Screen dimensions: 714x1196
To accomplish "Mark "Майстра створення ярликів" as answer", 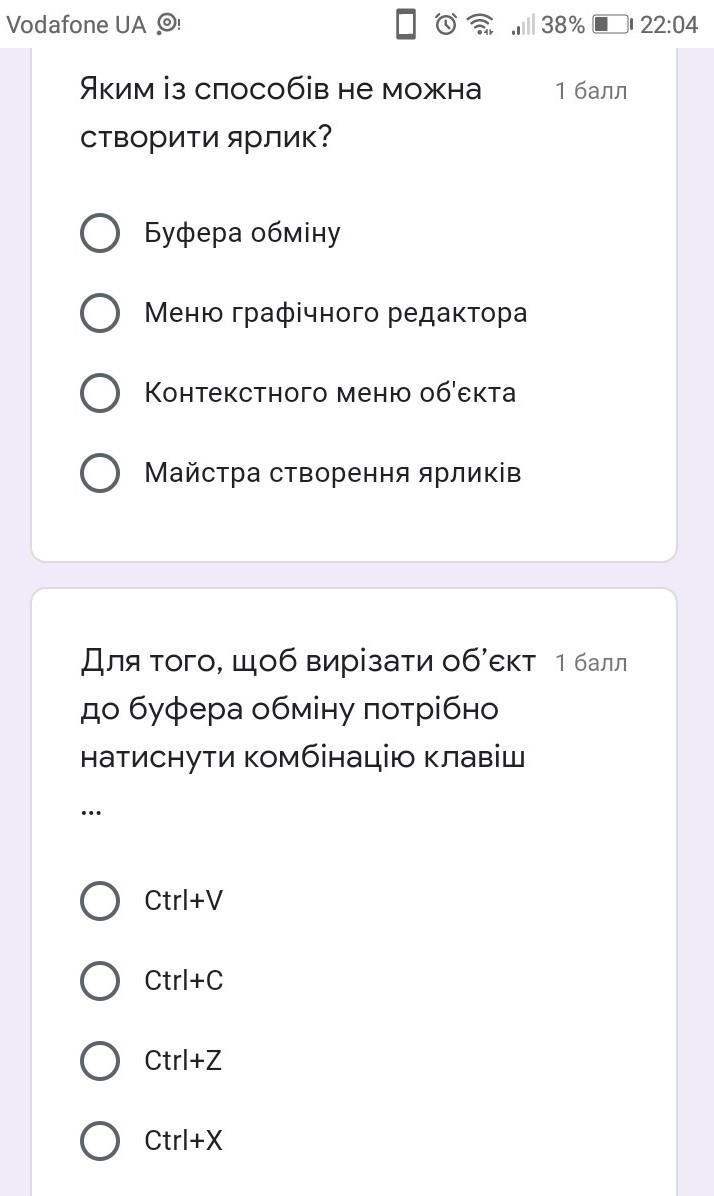I will point(100,473).
